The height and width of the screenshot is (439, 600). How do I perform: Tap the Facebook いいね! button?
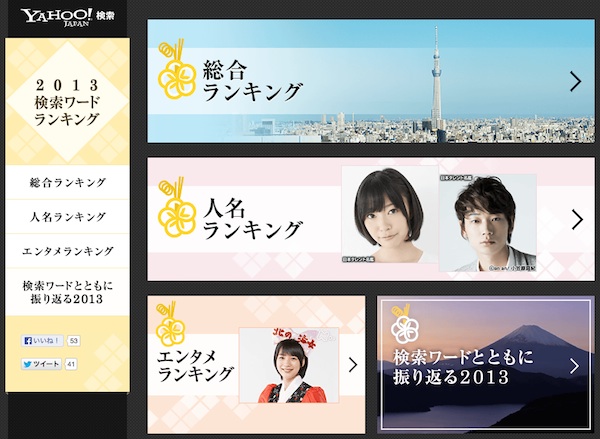(42, 341)
